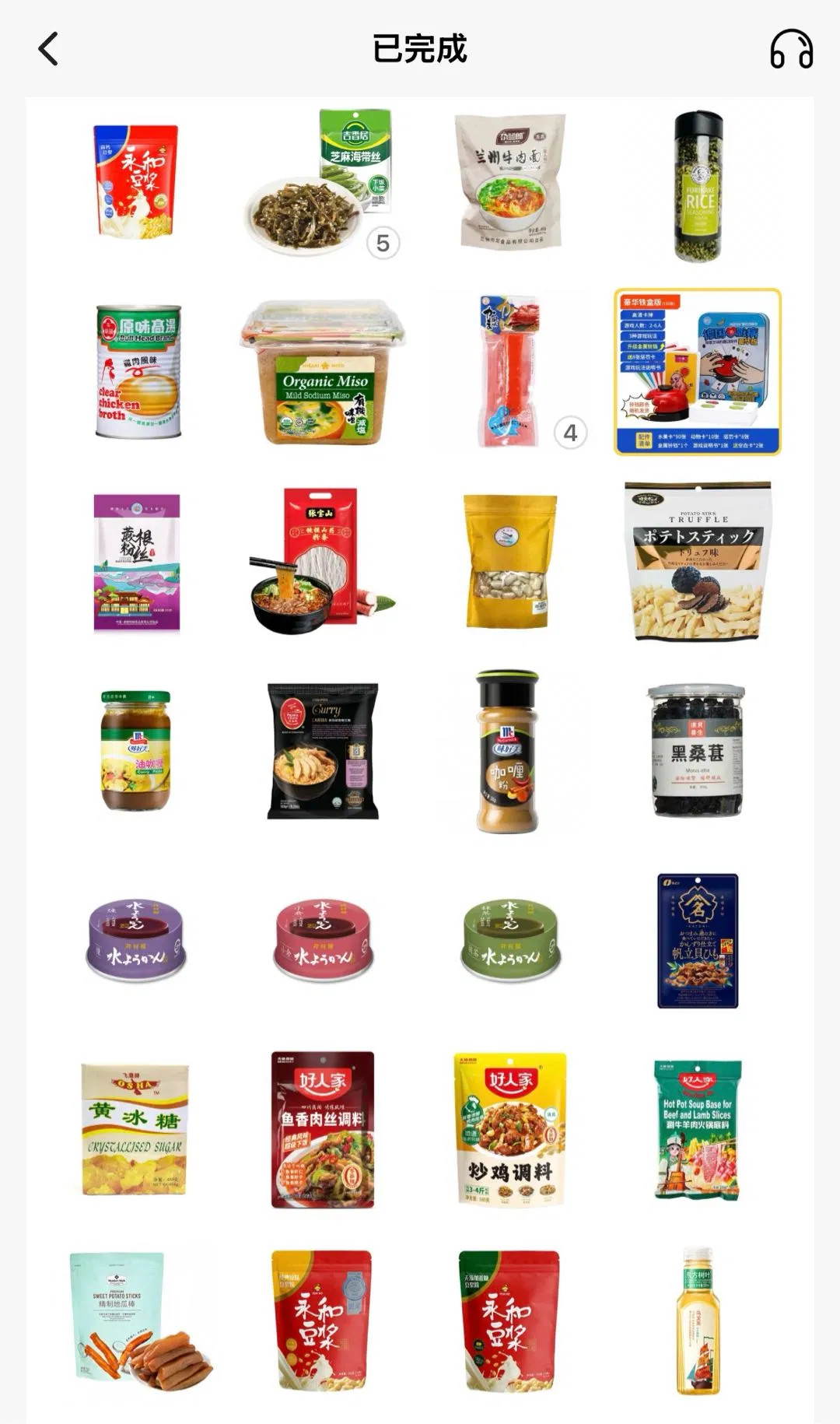View the purple 水ようかん can
840x1424 pixels.
pos(136,939)
